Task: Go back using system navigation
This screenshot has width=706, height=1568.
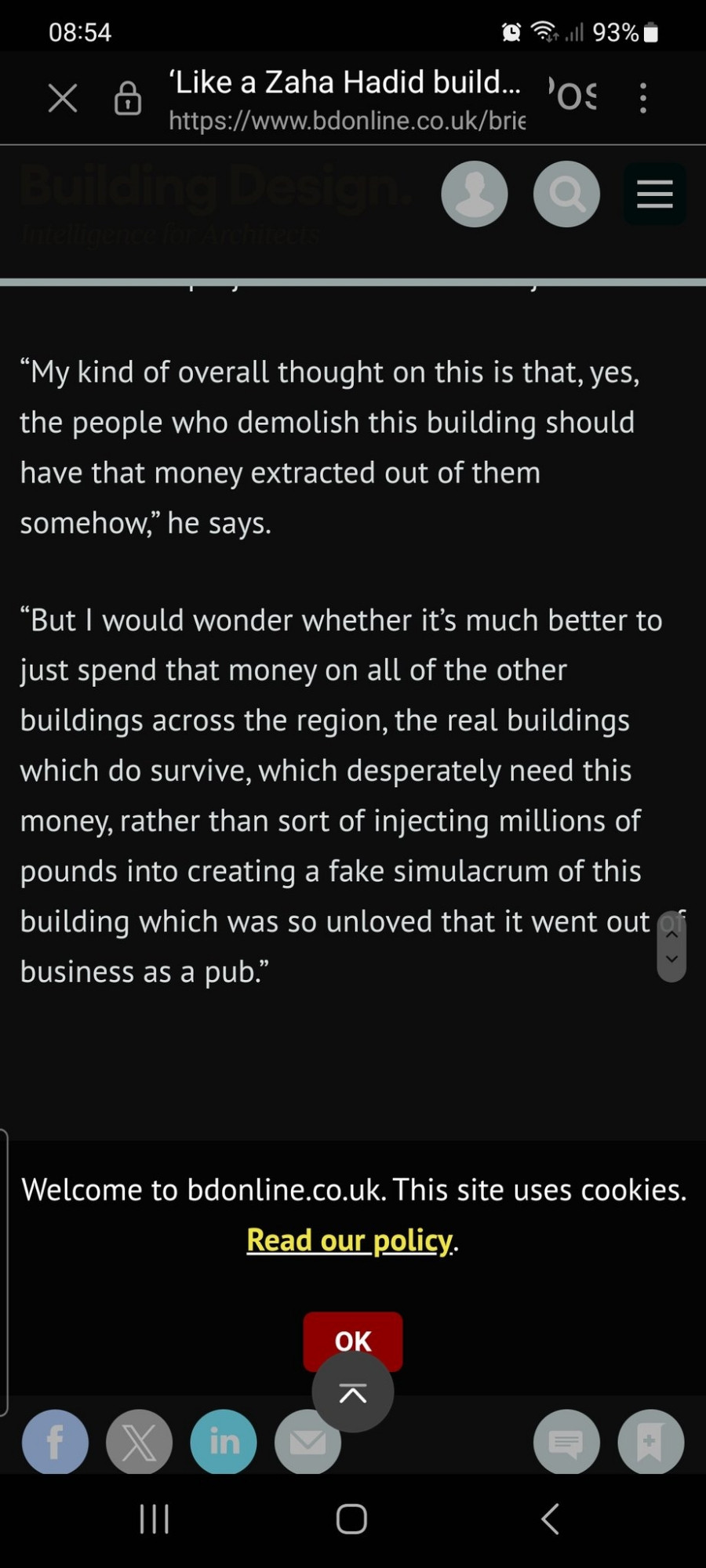Action: 551,1519
